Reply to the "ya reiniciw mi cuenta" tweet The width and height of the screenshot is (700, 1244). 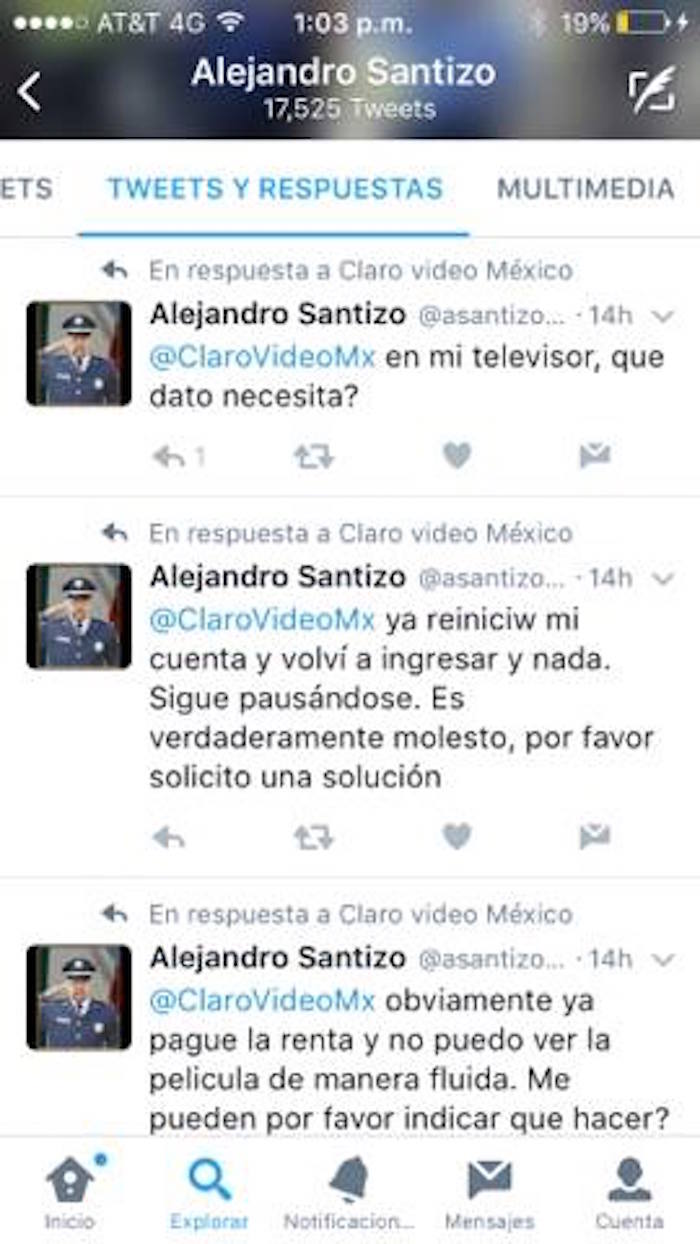(x=169, y=837)
